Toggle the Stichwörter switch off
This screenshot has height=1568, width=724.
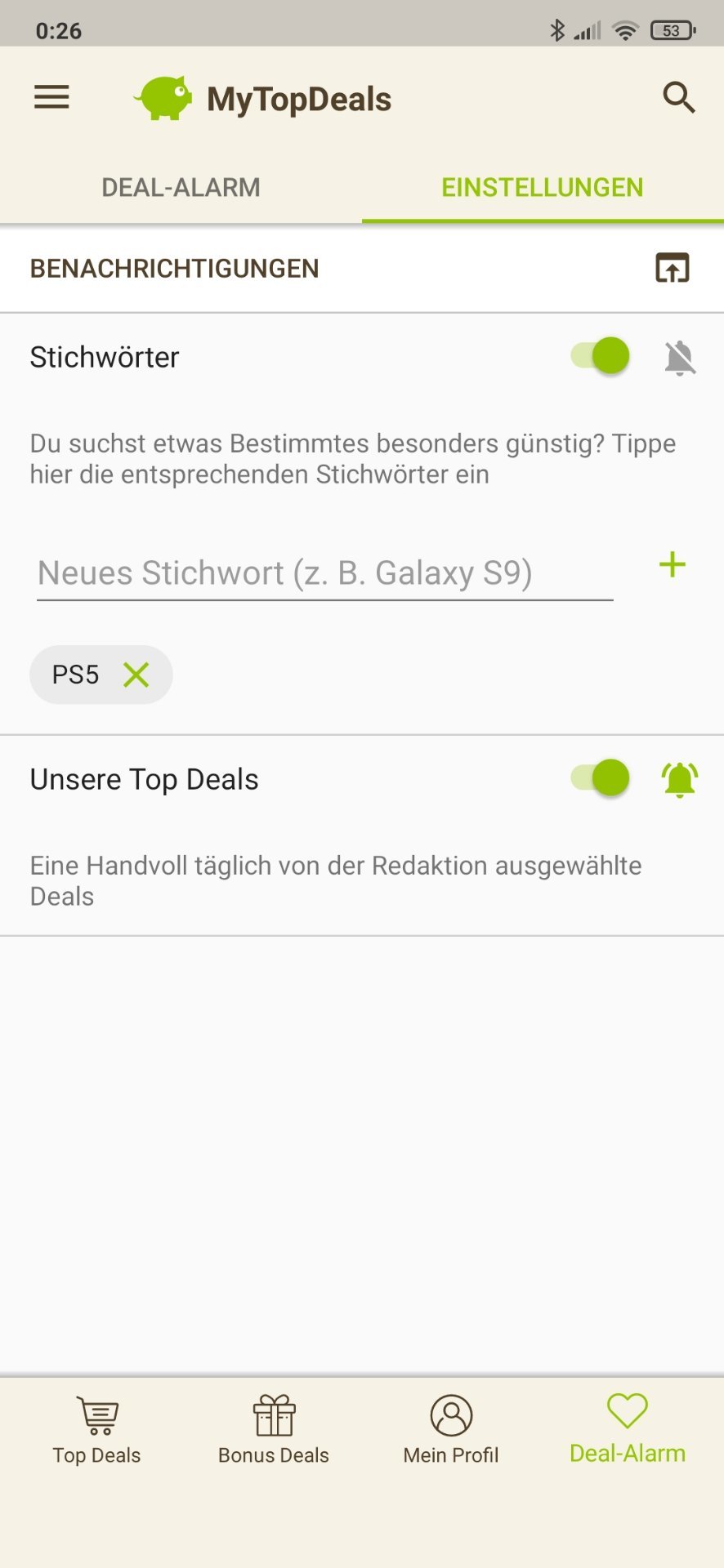(601, 356)
